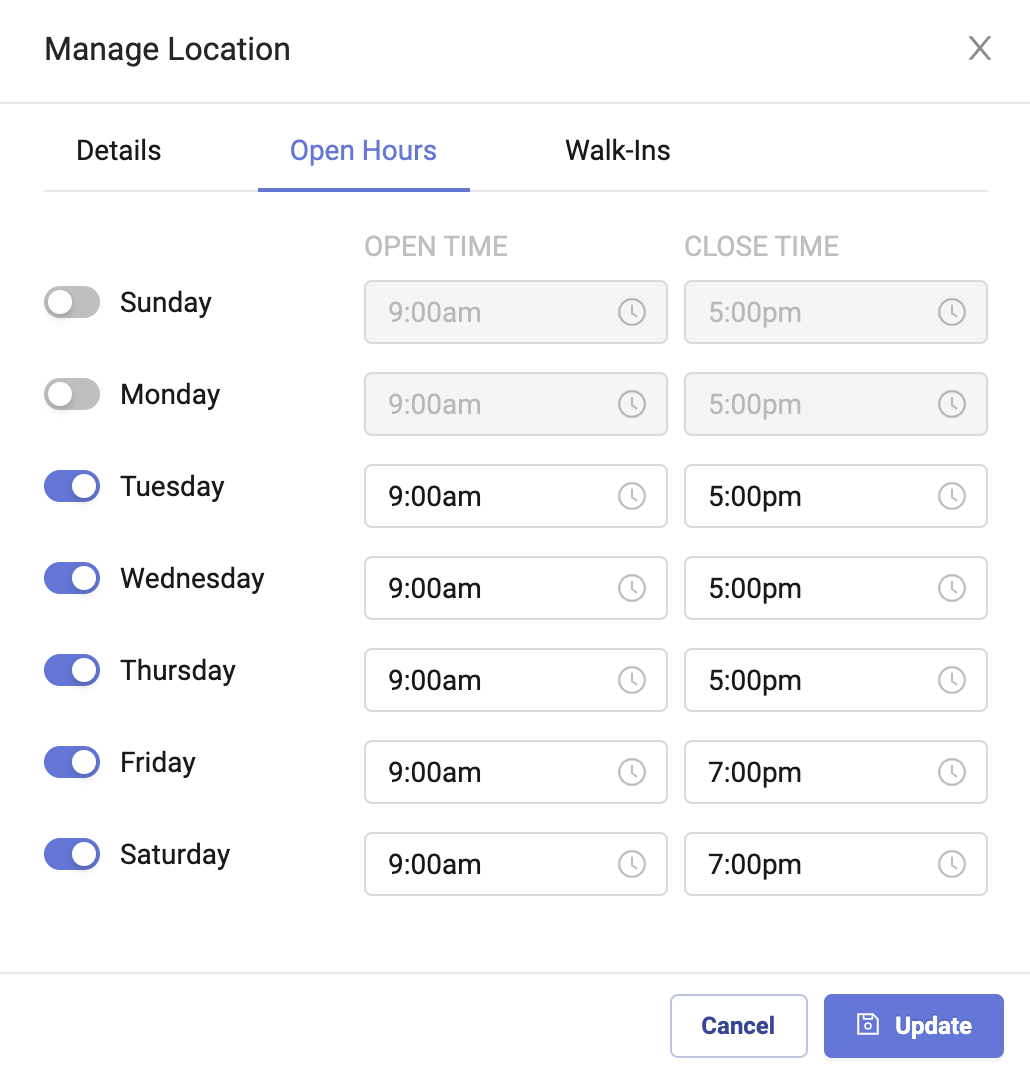Open the clock picker for Friday close time

coord(952,772)
